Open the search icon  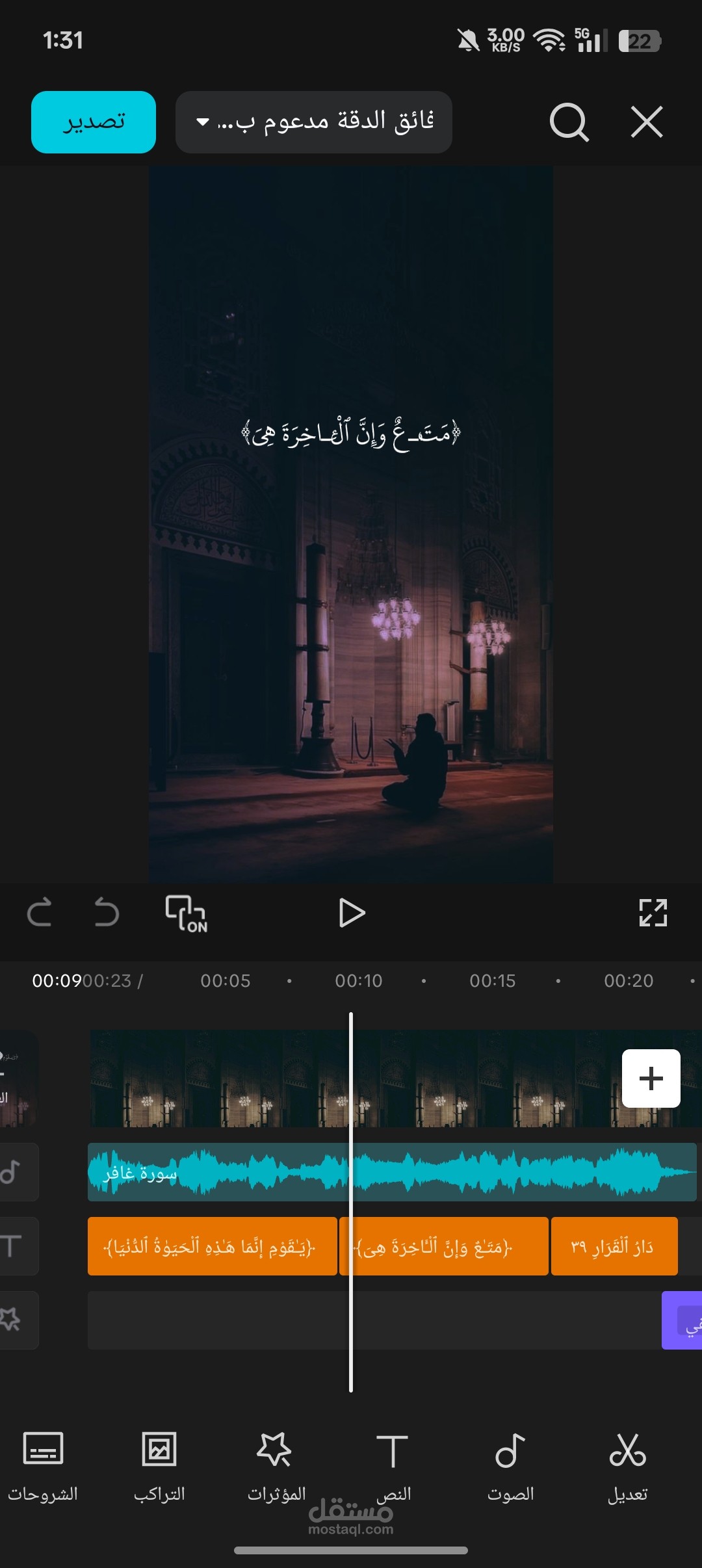click(569, 122)
